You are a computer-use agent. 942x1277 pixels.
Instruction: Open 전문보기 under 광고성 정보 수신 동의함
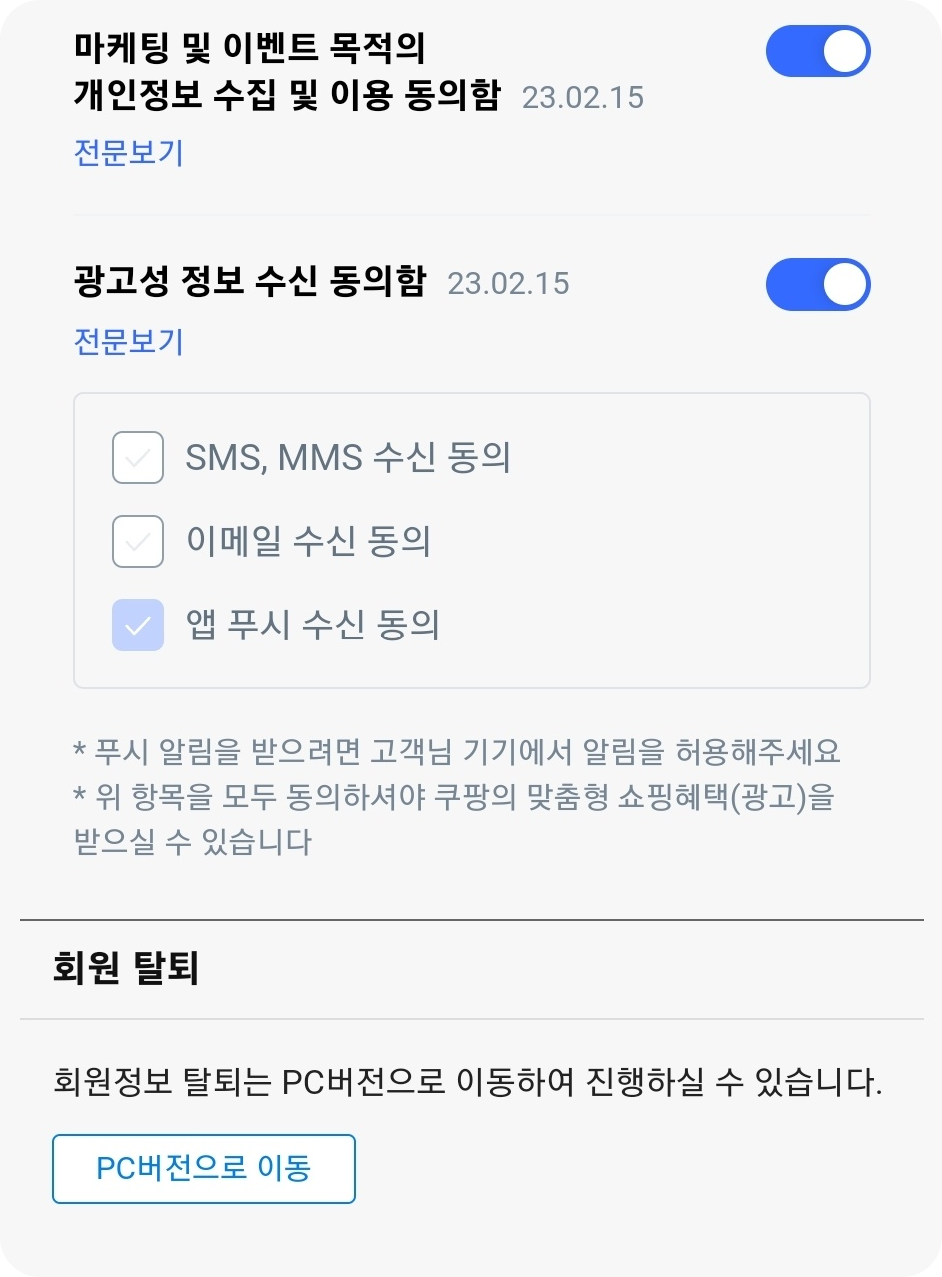tap(128, 340)
